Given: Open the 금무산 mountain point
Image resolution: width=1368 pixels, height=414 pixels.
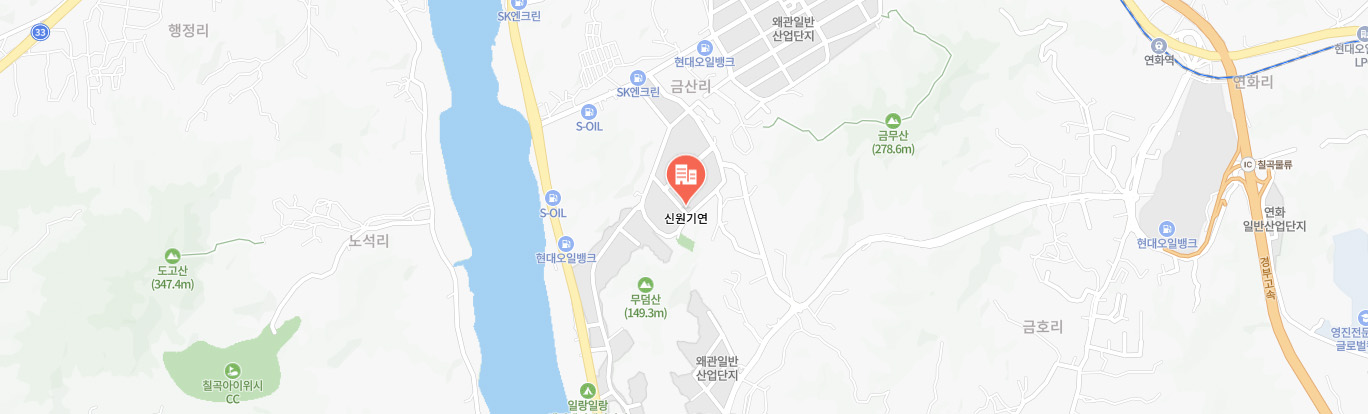Looking at the screenshot, I should pyautogui.click(x=893, y=120).
